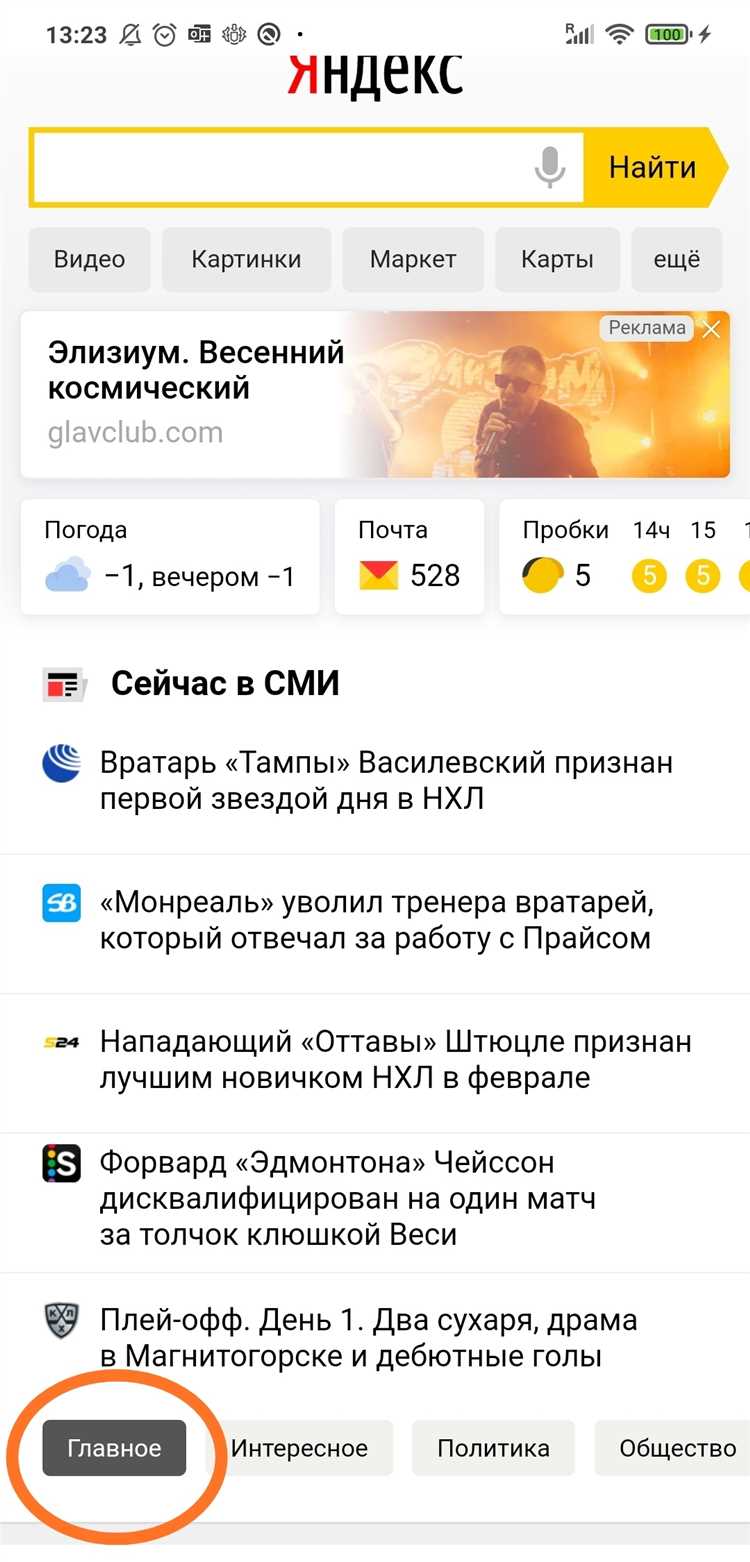The height and width of the screenshot is (1562, 750).
Task: Read the Василевский first star news
Action: pos(386,781)
